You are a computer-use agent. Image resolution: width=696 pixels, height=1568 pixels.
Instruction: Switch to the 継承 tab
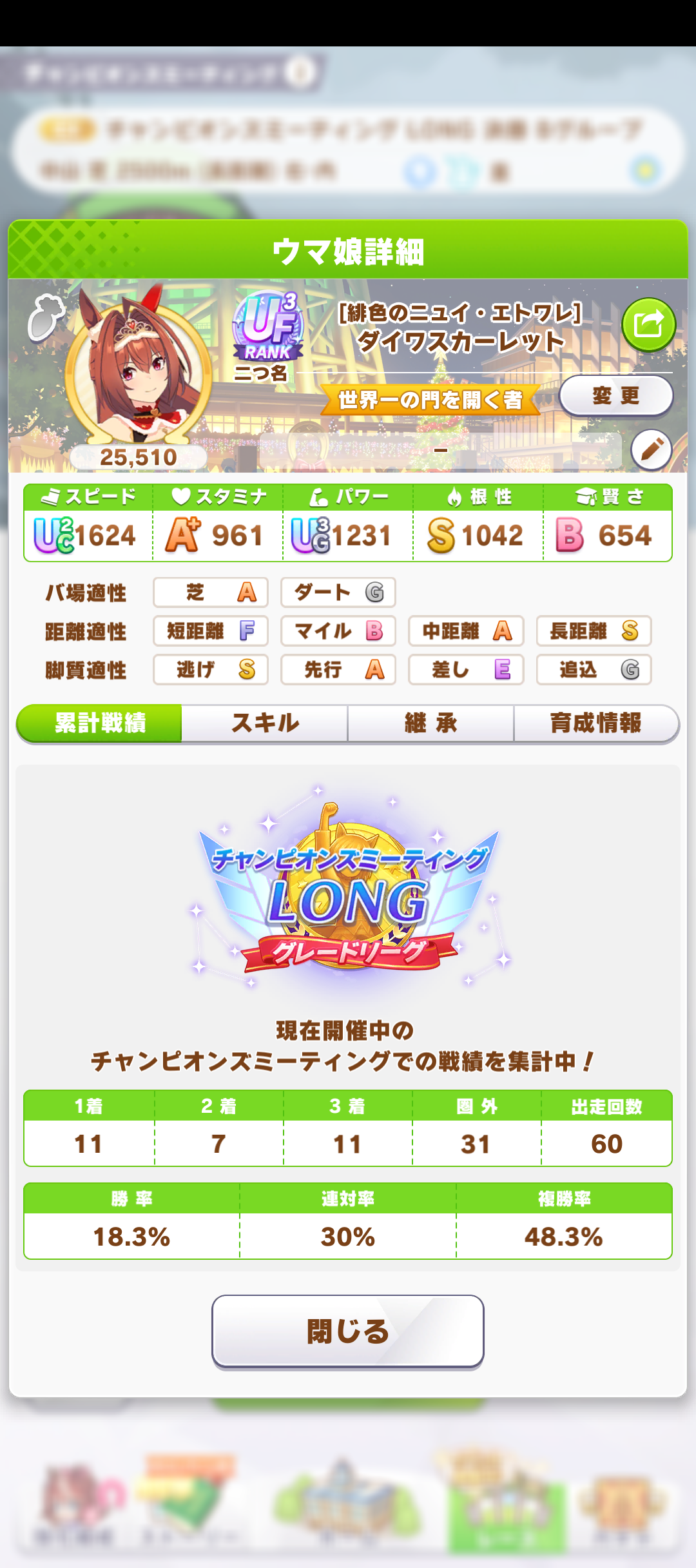pos(430,723)
